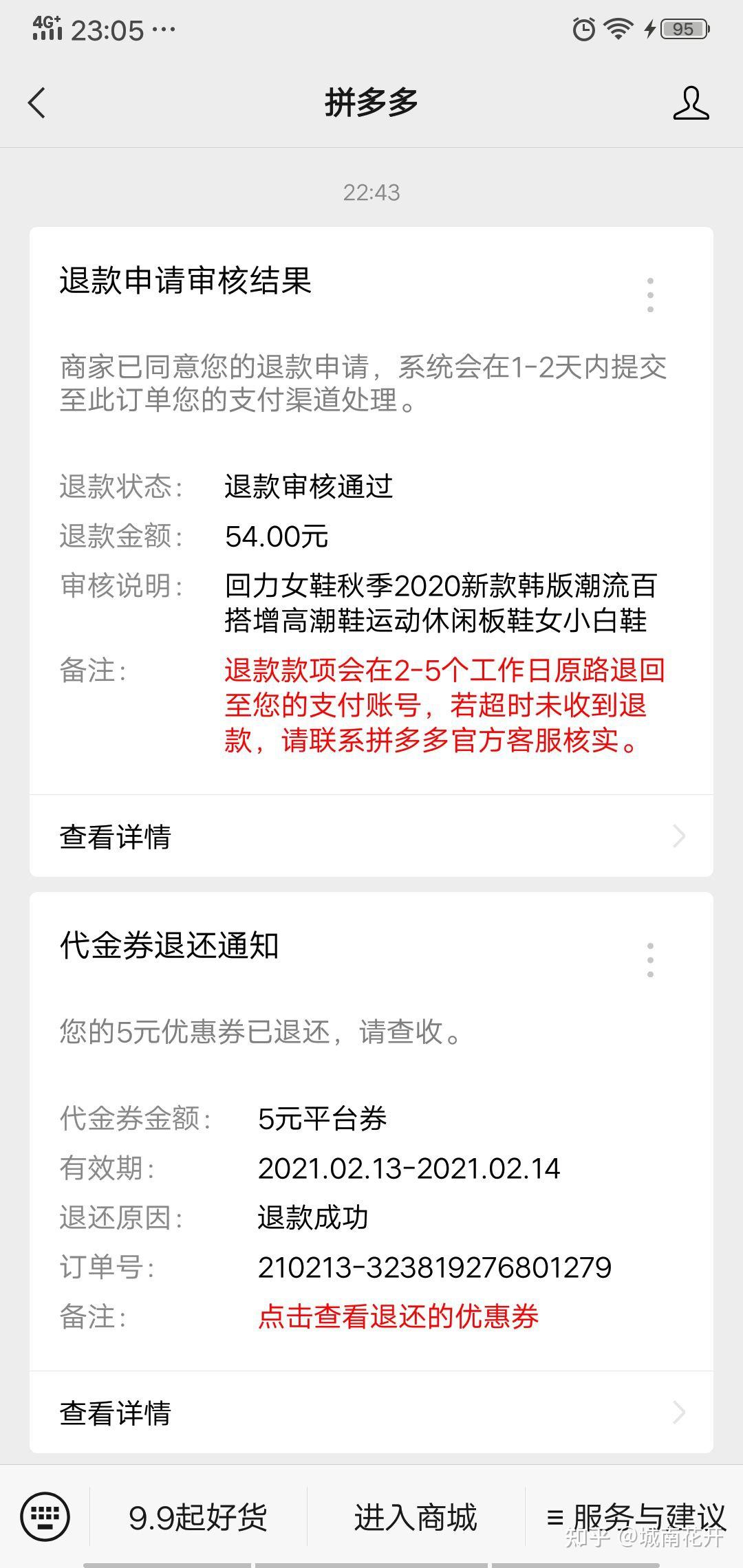Tap the Wi-Fi status bar icon
743x1568 pixels.
tap(617, 30)
